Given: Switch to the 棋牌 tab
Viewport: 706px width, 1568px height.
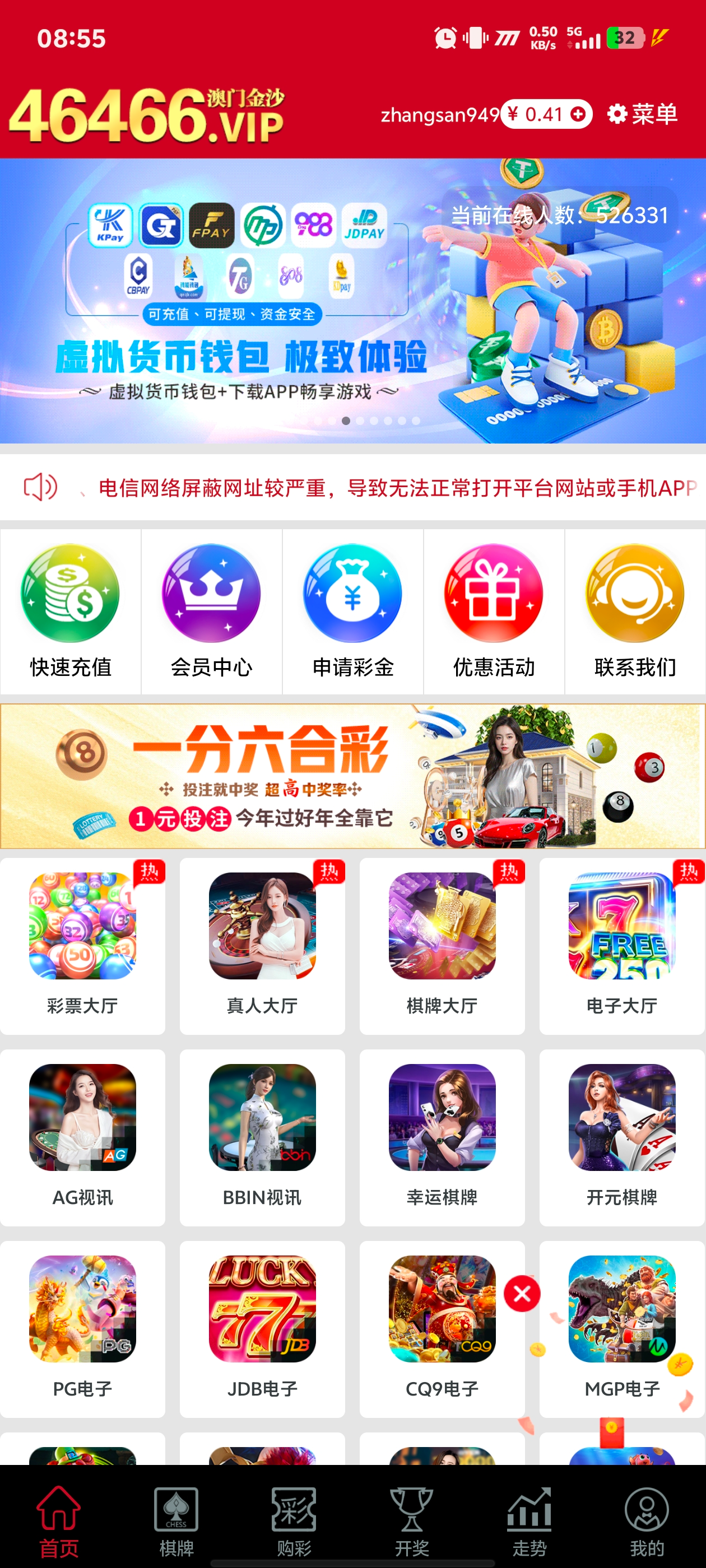Looking at the screenshot, I should (176, 1520).
